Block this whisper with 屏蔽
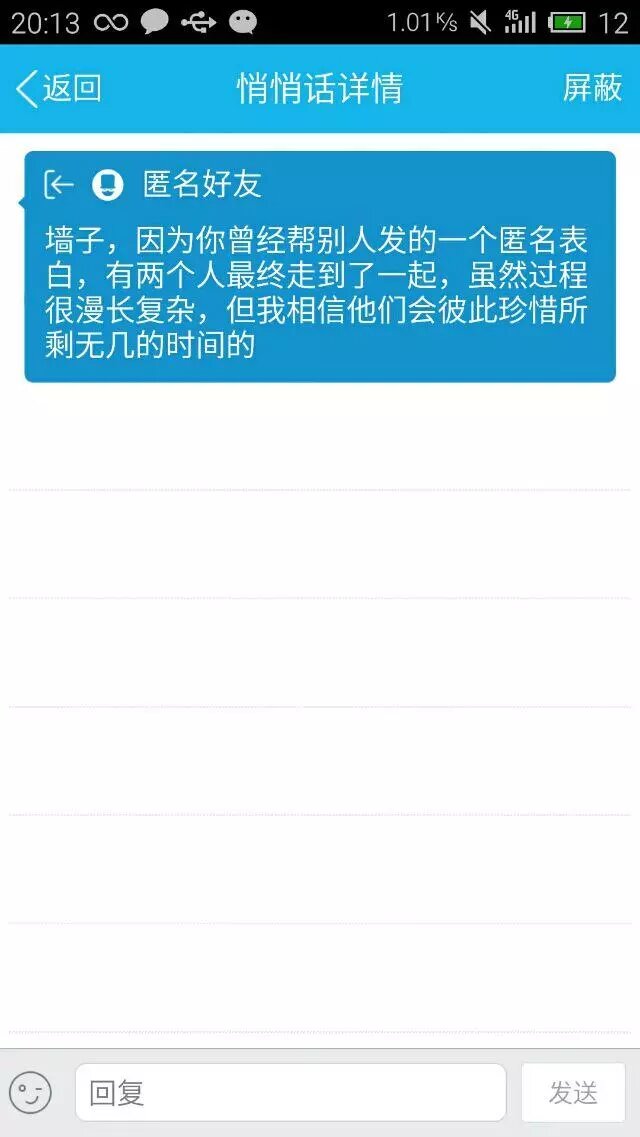Screen dimensions: 640x1137 click(x=593, y=88)
